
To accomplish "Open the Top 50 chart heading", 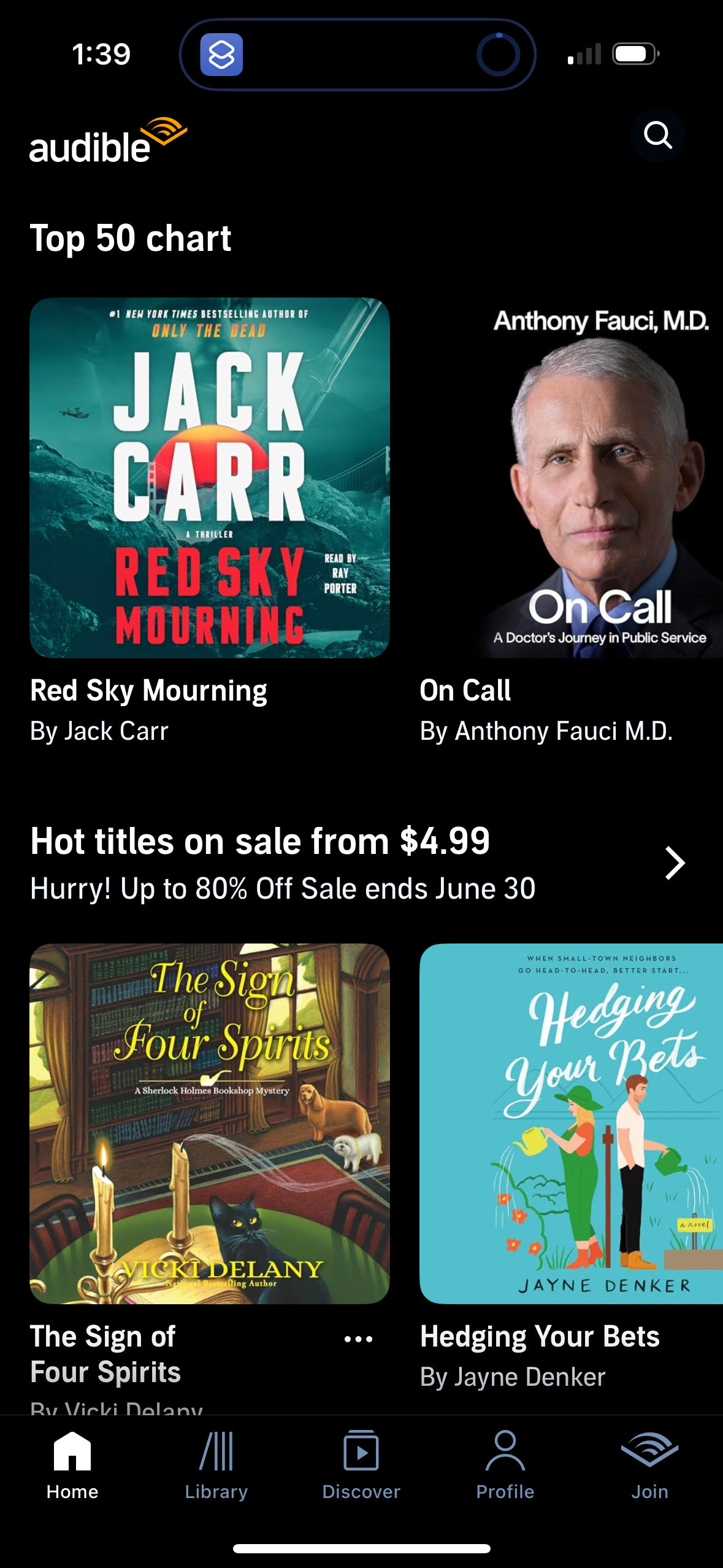I will pyautogui.click(x=131, y=239).
